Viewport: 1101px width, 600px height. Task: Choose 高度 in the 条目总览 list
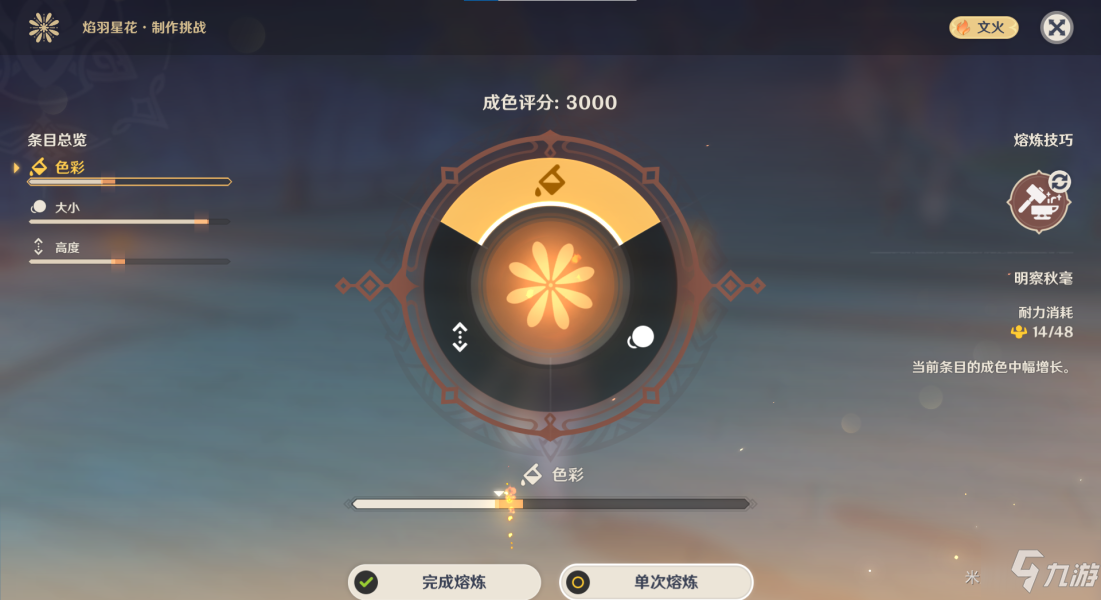(x=67, y=247)
